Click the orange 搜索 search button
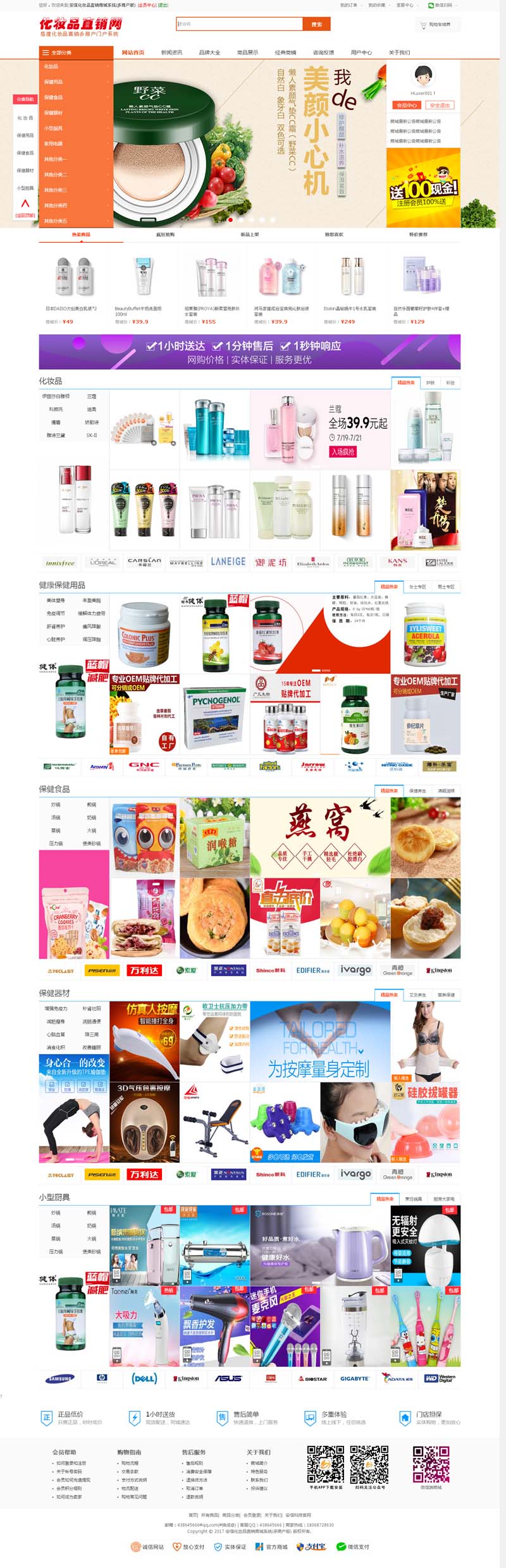This screenshot has height=1568, width=506. (316, 24)
